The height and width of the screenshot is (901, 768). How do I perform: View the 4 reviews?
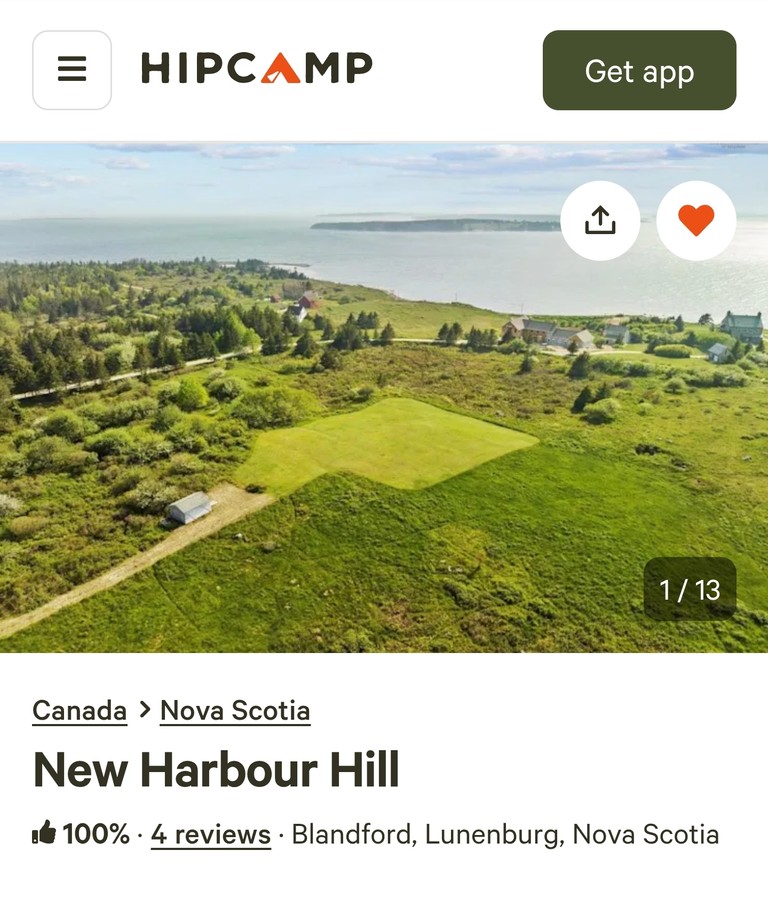pyautogui.click(x=211, y=834)
